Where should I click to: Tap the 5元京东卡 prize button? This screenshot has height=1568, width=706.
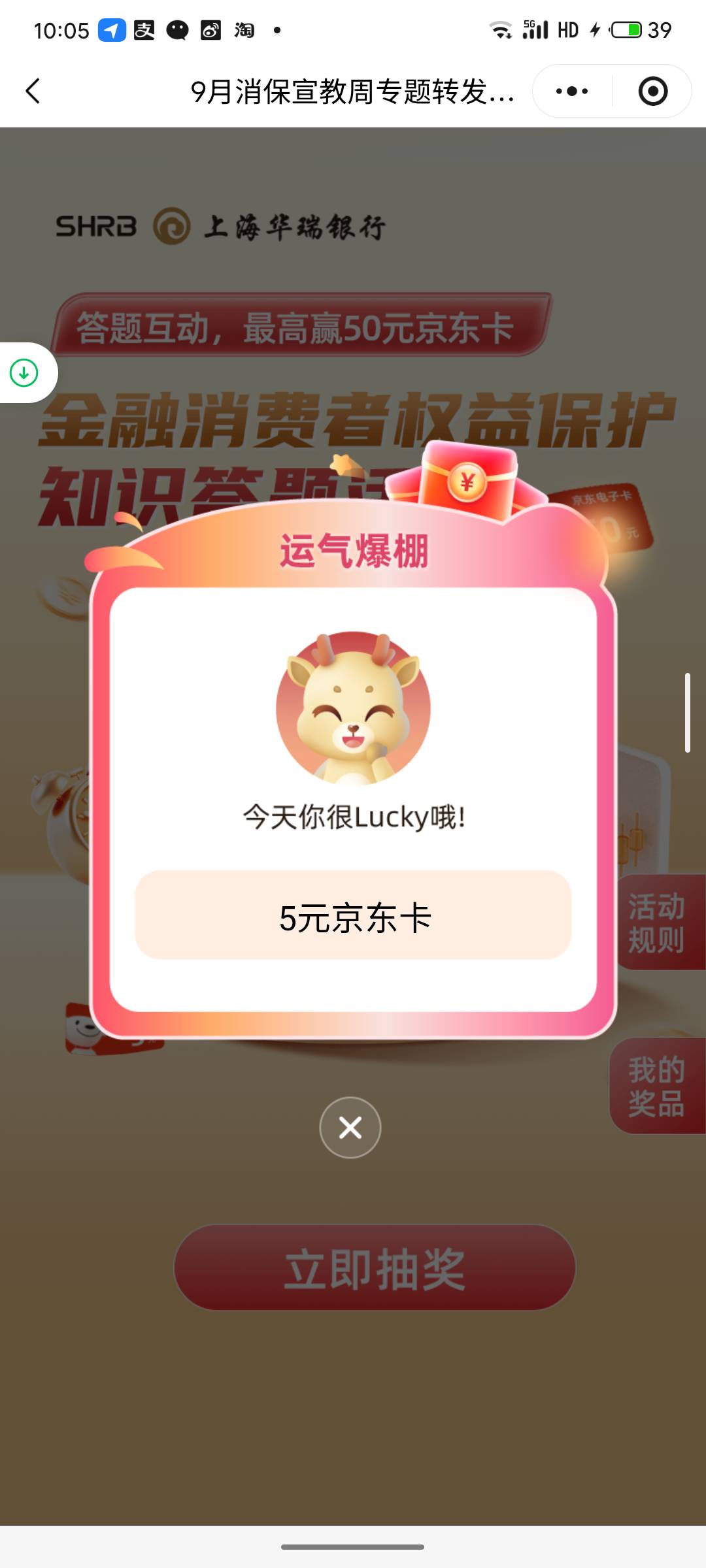click(353, 915)
